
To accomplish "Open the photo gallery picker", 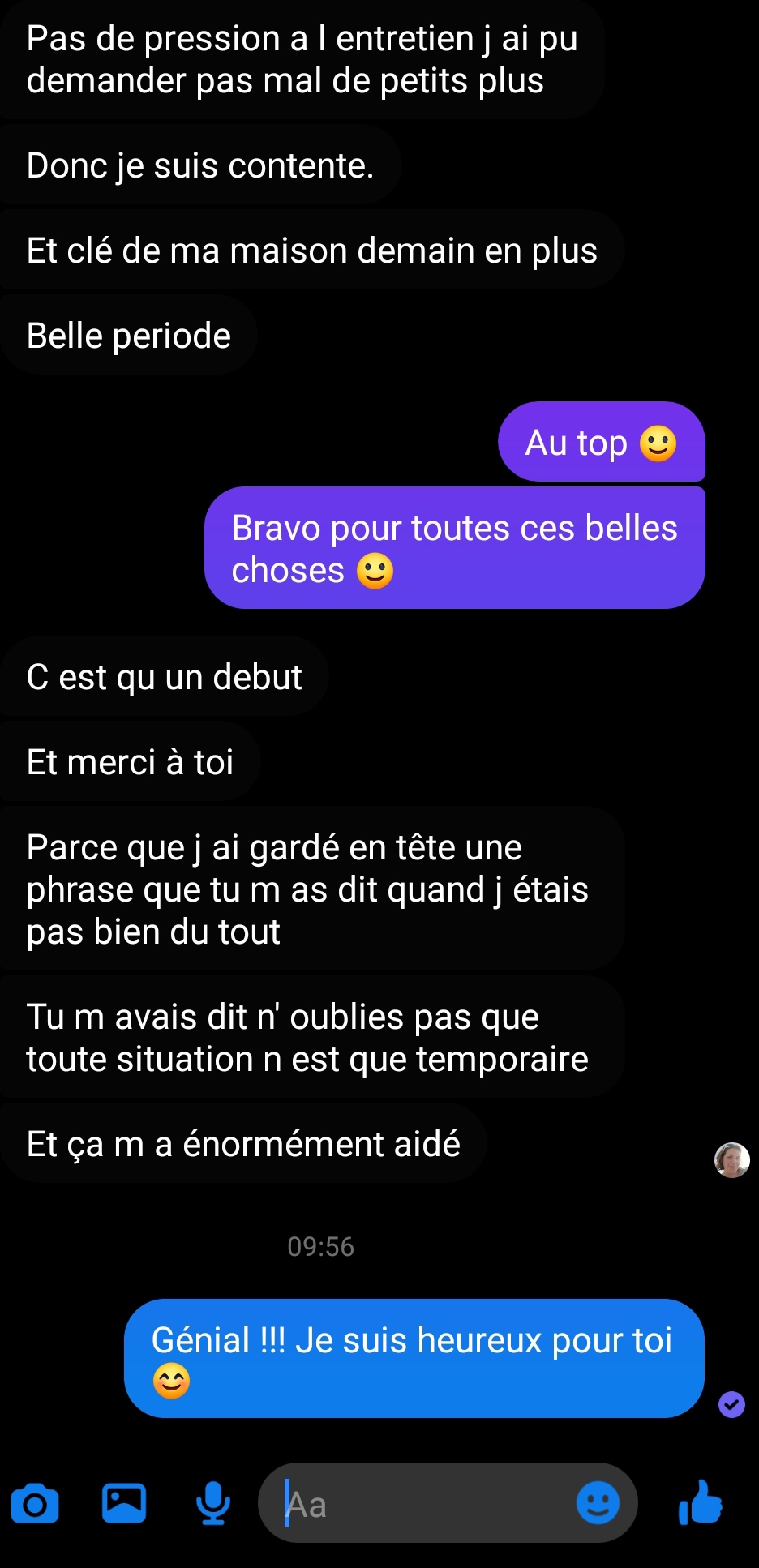I will [x=124, y=1503].
